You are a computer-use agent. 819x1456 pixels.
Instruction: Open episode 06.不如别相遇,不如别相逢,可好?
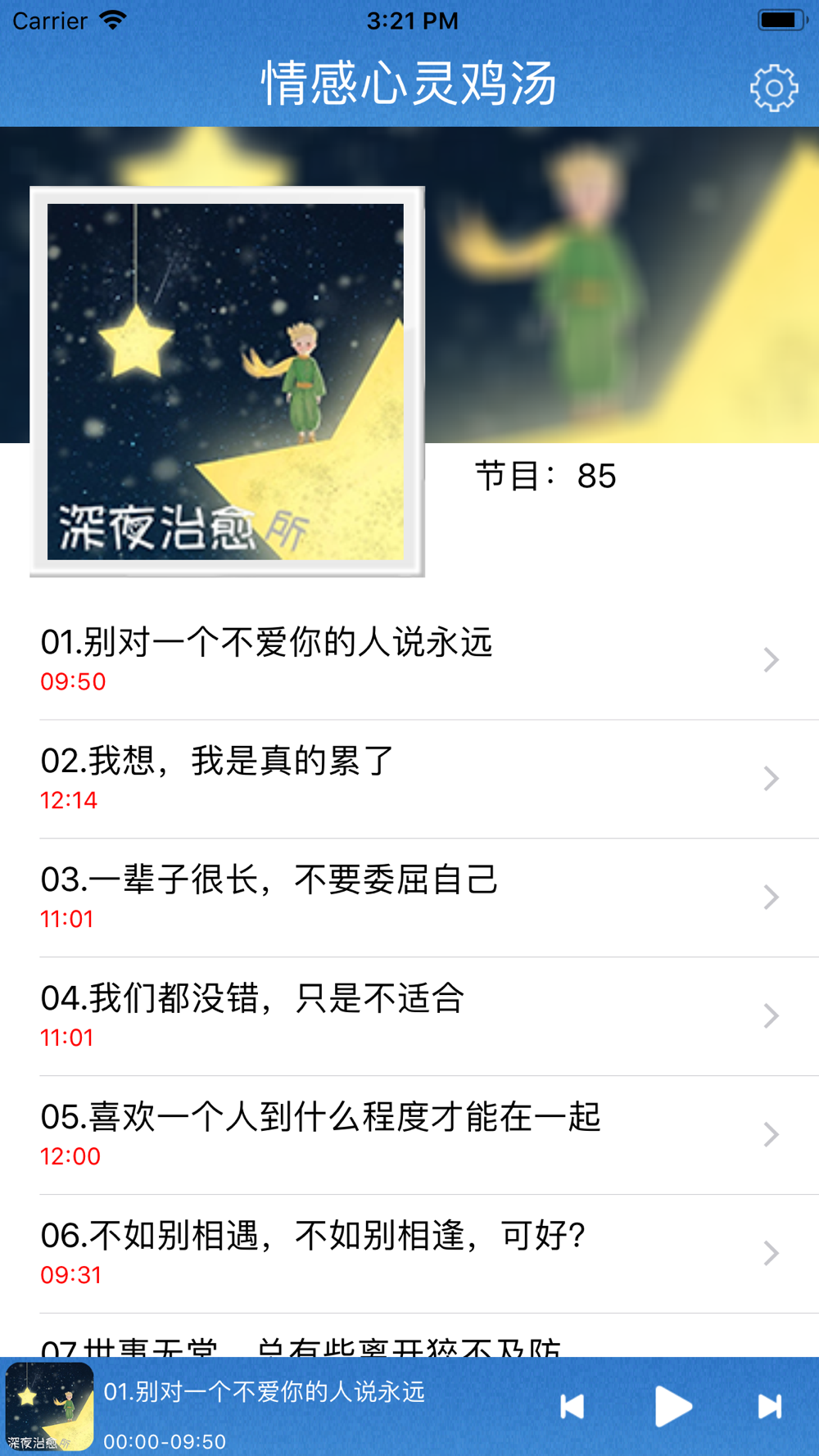click(409, 1254)
